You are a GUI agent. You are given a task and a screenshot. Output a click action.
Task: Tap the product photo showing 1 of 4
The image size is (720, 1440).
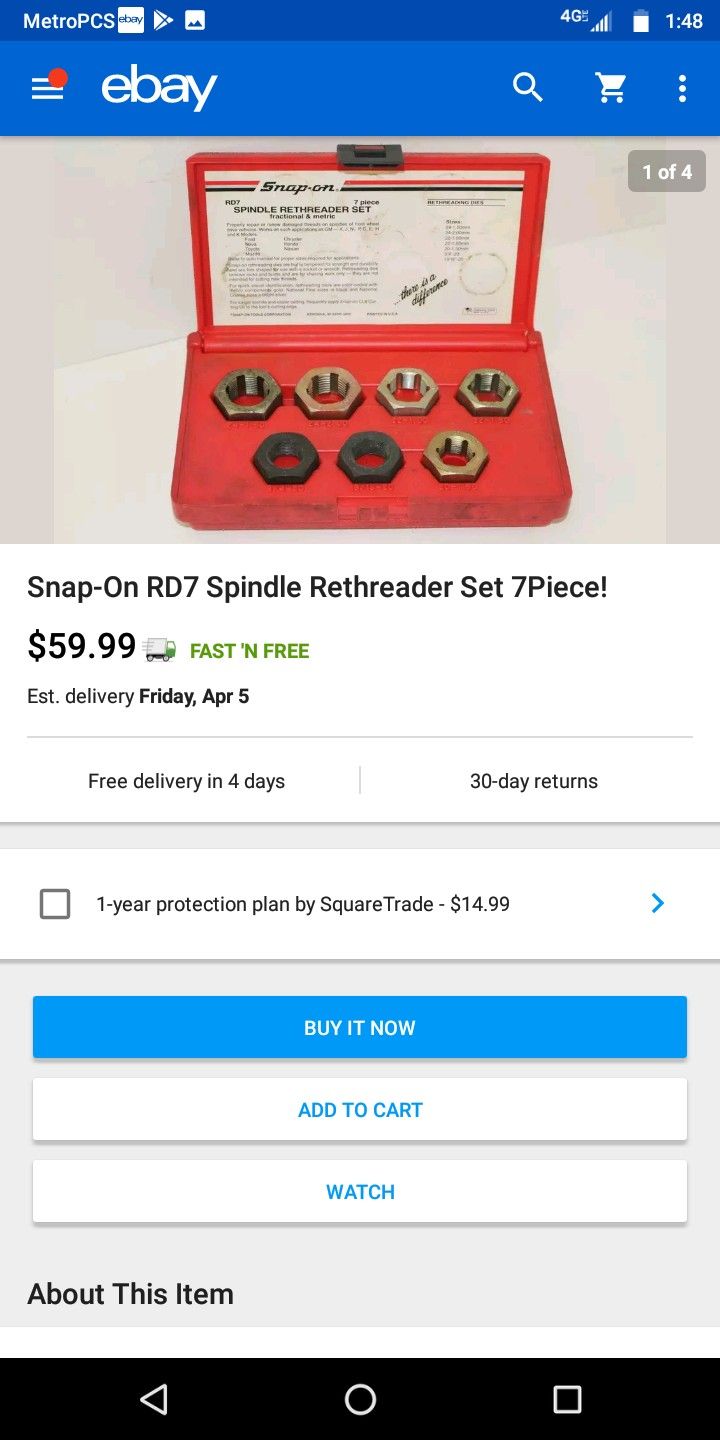click(360, 340)
